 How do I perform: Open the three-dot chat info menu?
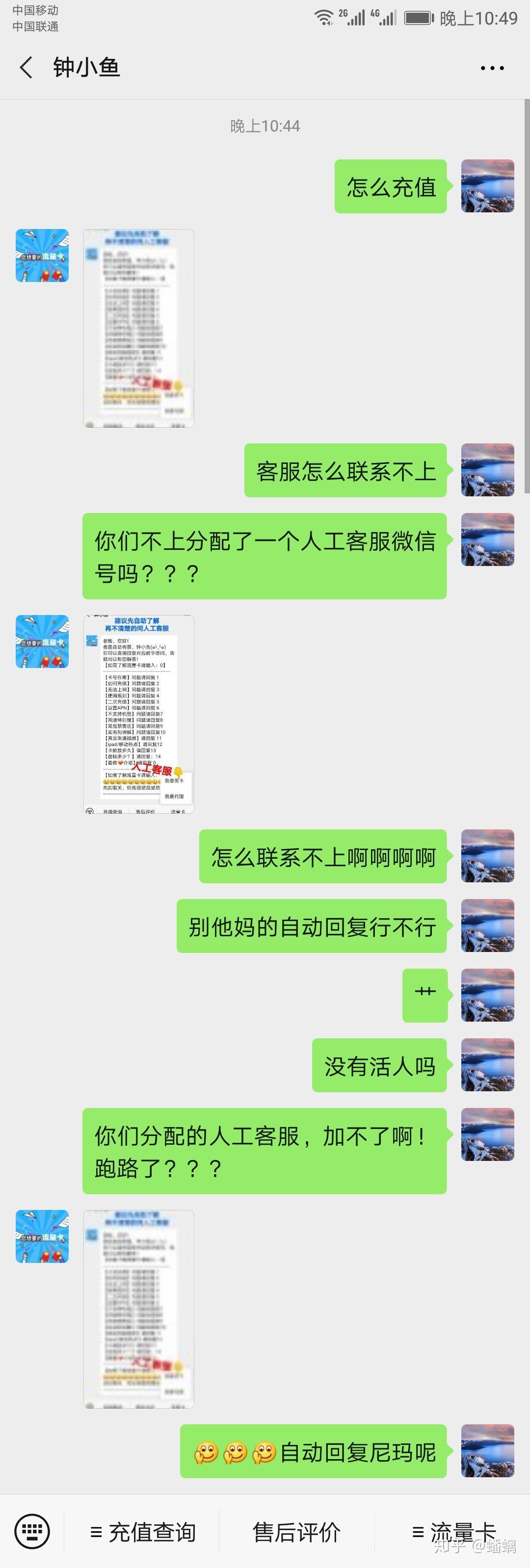click(492, 68)
